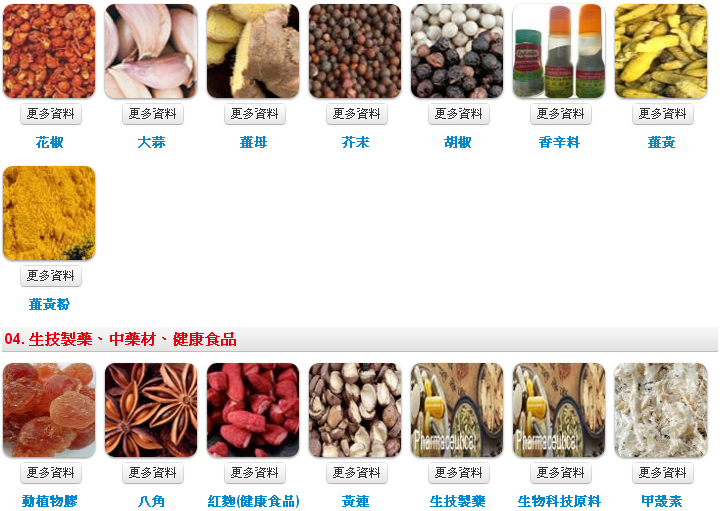Viewport: 720px width, 511px height.
Task: Open the 動植物膠 link
Action: pyautogui.click(x=49, y=501)
